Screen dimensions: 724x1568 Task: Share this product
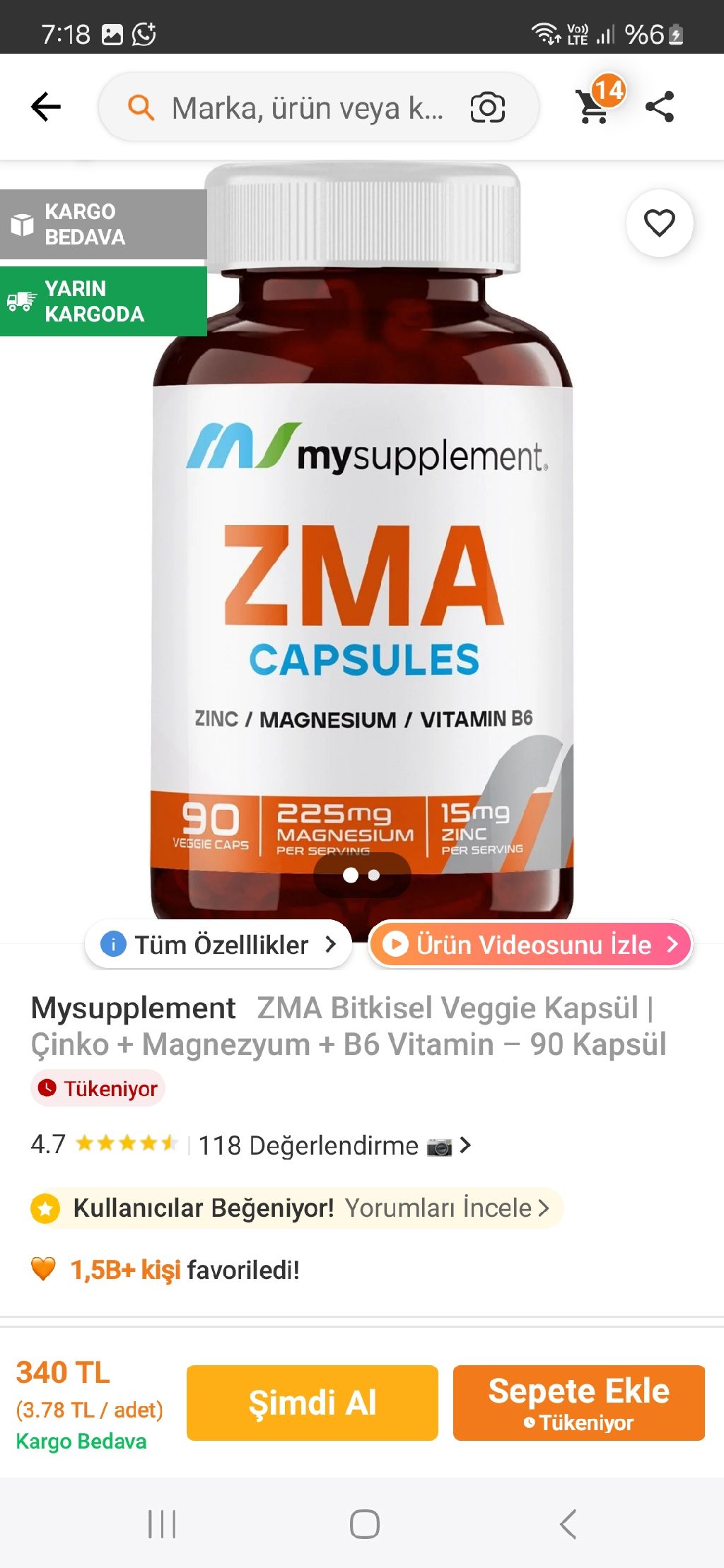tap(660, 107)
